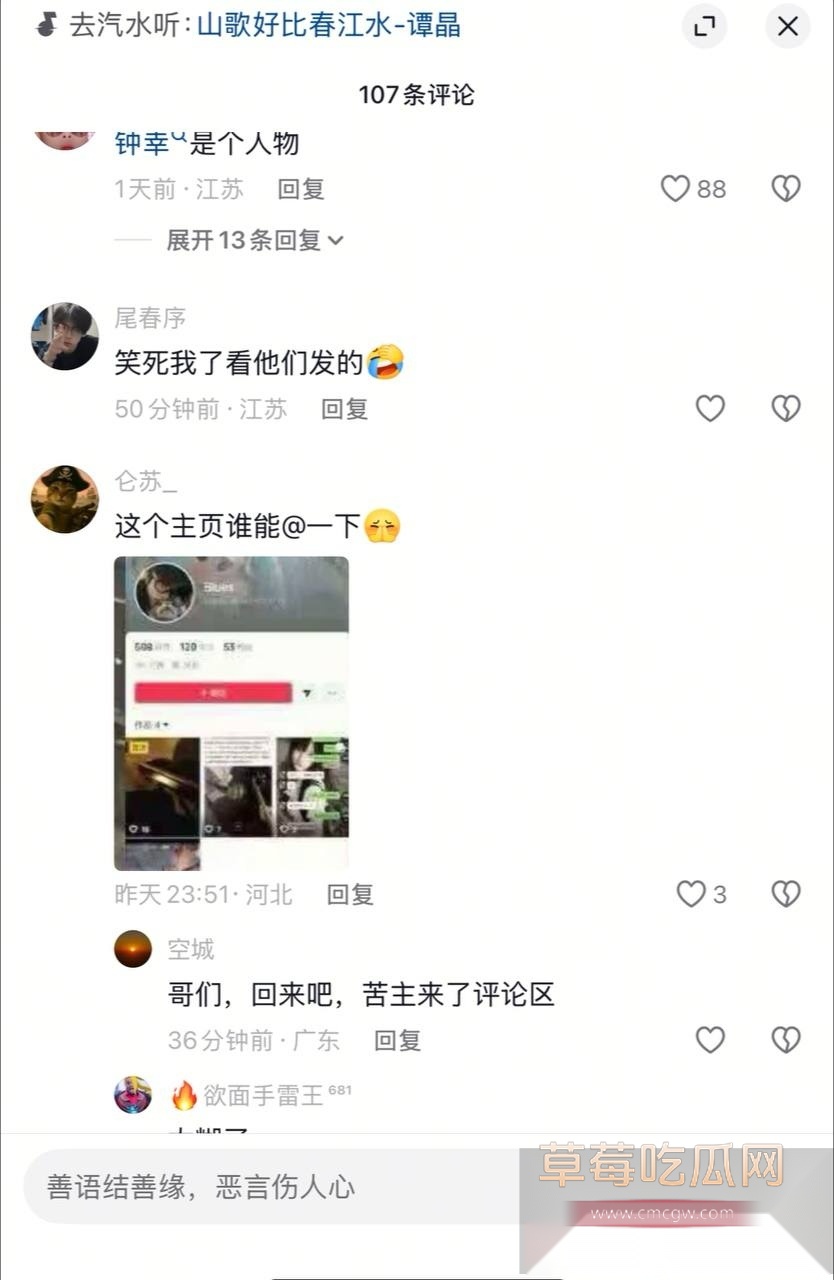Tap the dislike icon on 钟幸's comment
The height and width of the screenshot is (1280, 834).
[x=786, y=189]
